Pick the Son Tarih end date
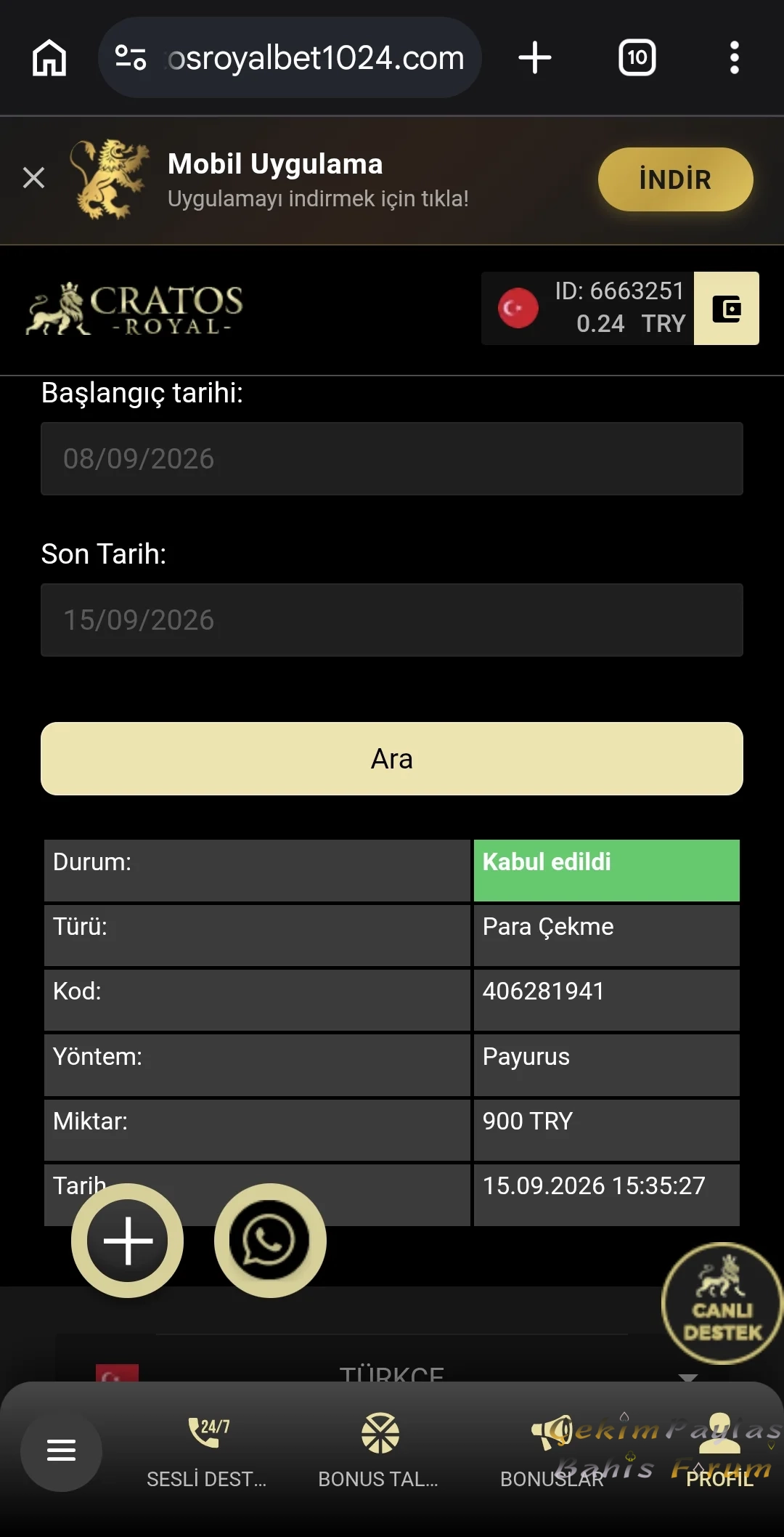 tap(392, 620)
